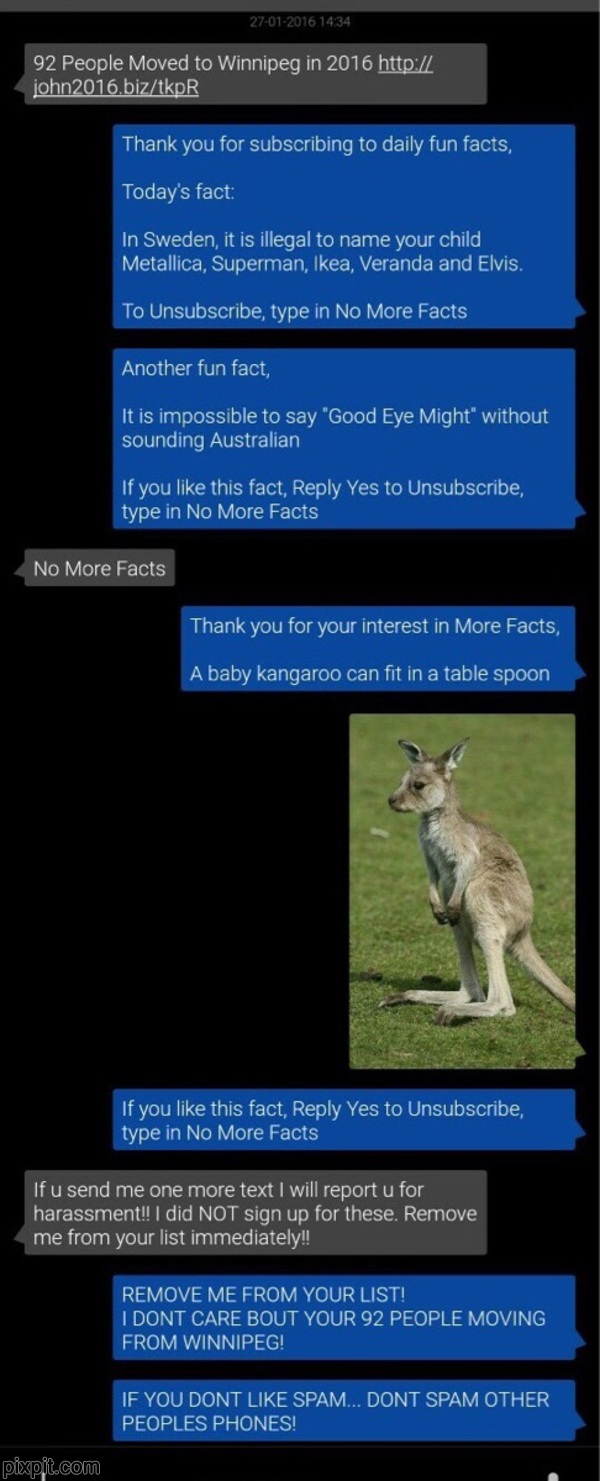Open the kangaroo photo attachment

[x=462, y=890]
